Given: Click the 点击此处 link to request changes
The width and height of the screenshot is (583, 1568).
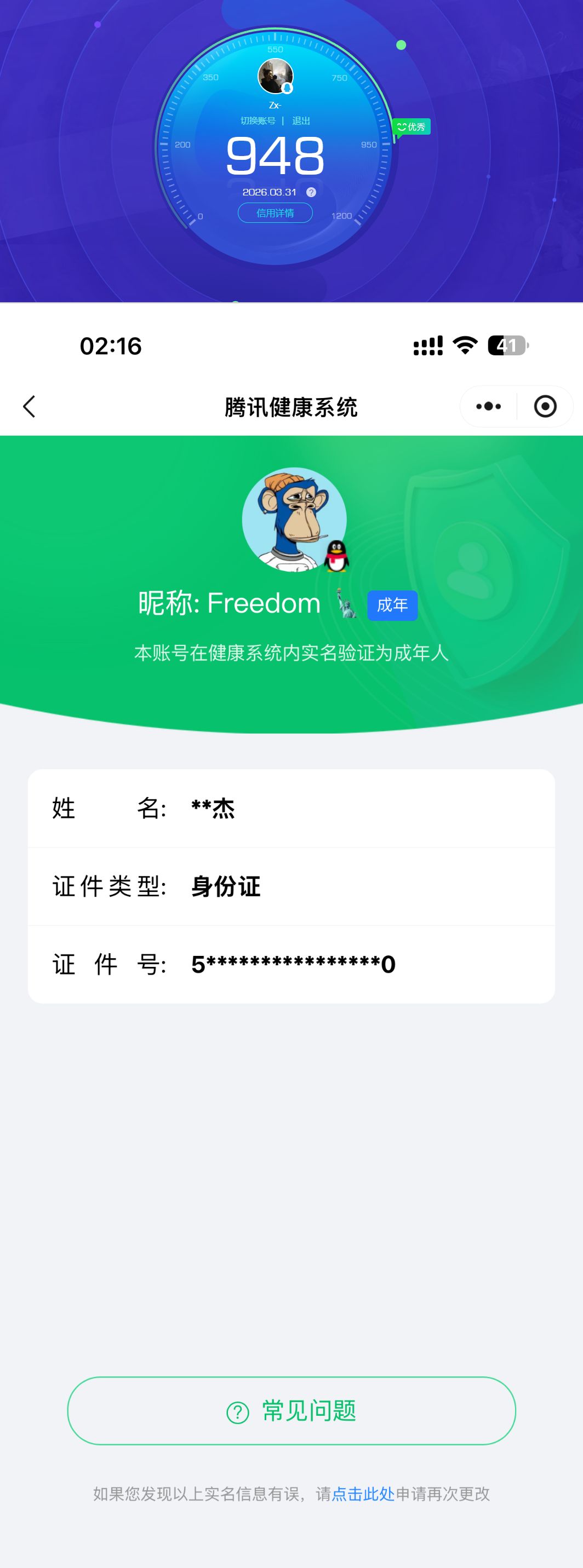Looking at the screenshot, I should pos(364,1494).
